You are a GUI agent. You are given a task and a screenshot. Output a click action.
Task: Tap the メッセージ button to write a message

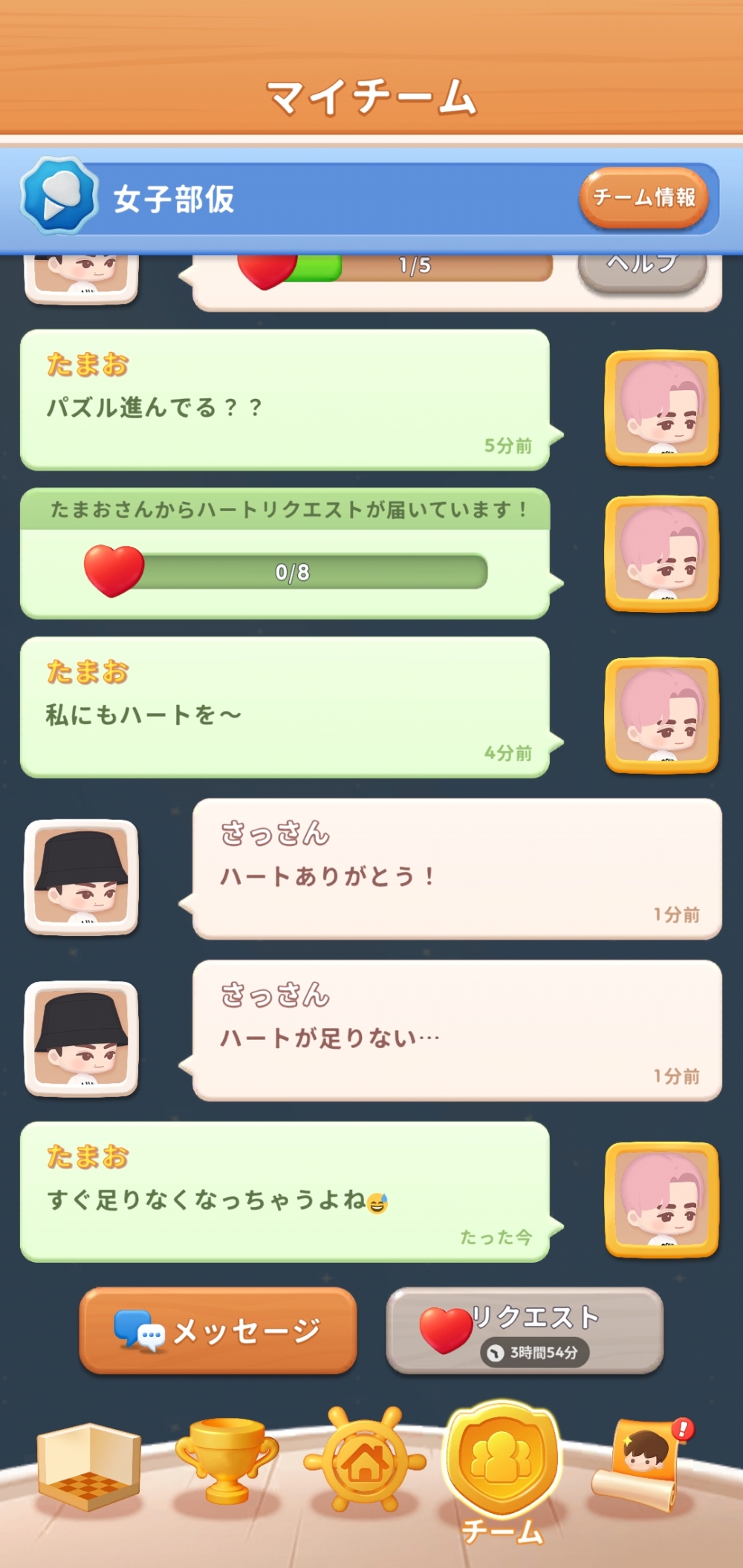click(x=218, y=1331)
